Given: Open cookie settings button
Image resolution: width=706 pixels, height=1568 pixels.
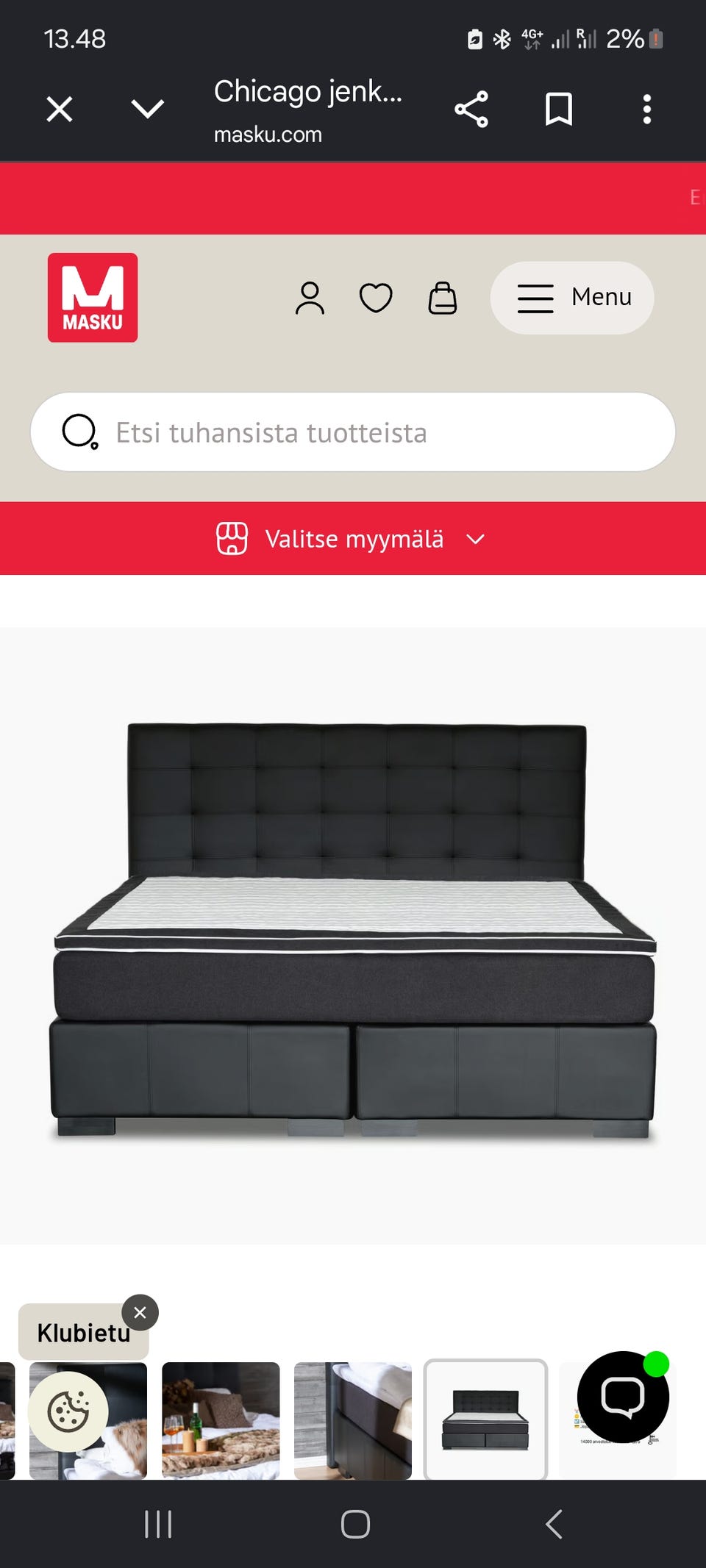Looking at the screenshot, I should click(x=68, y=1411).
